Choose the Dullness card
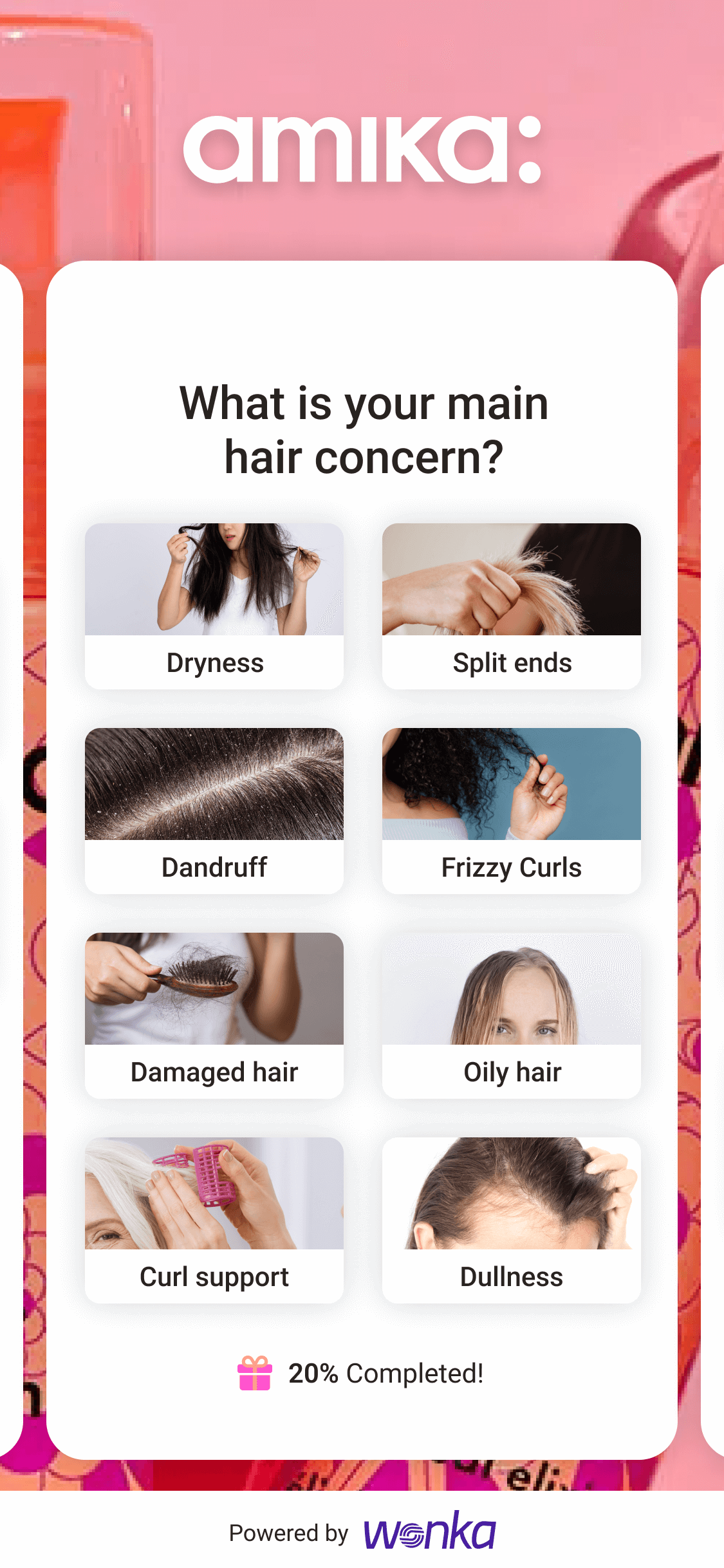This screenshot has height=1568, width=724. tap(512, 1220)
